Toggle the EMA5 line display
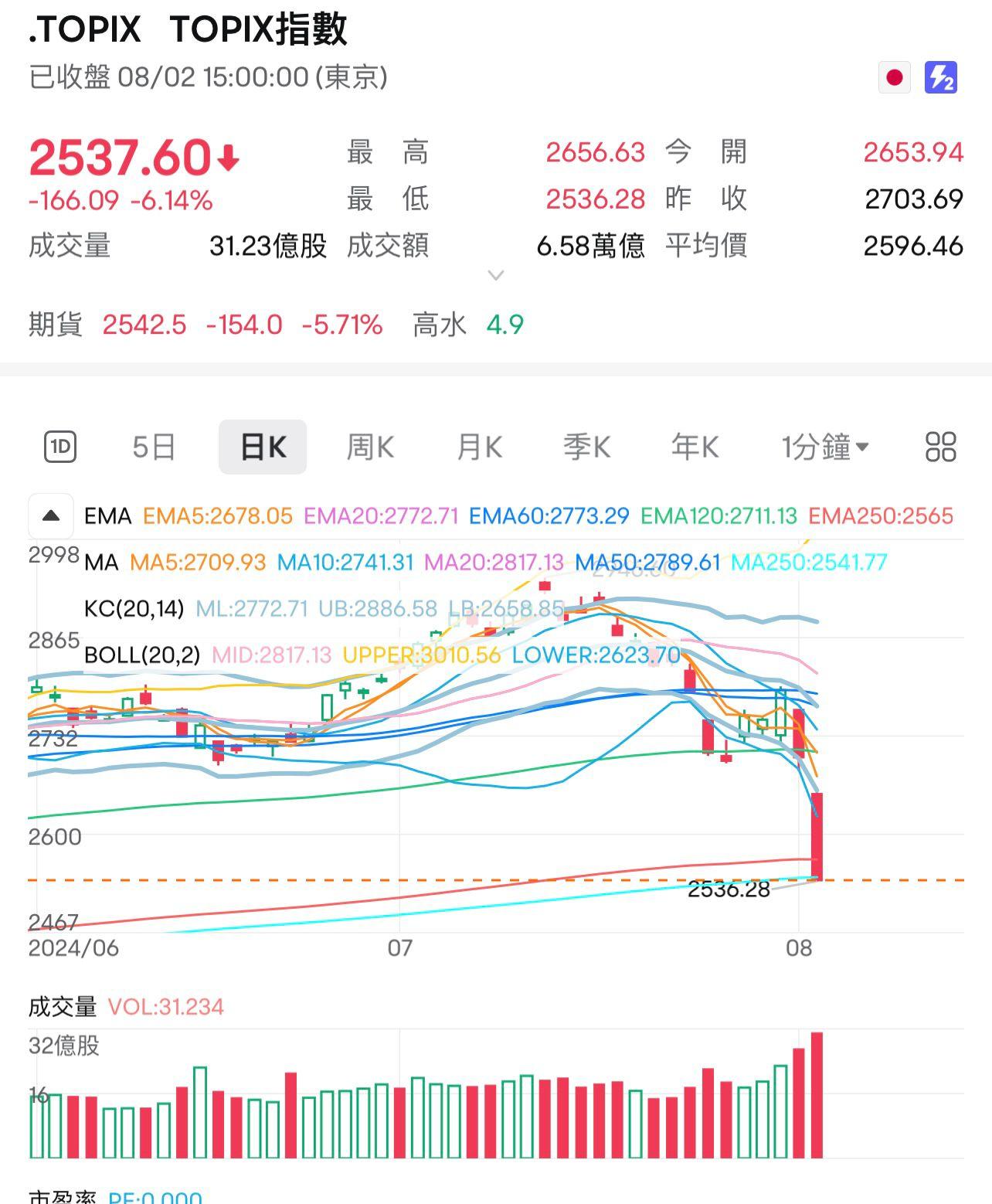Screen dimensions: 992x1204 point(216,515)
